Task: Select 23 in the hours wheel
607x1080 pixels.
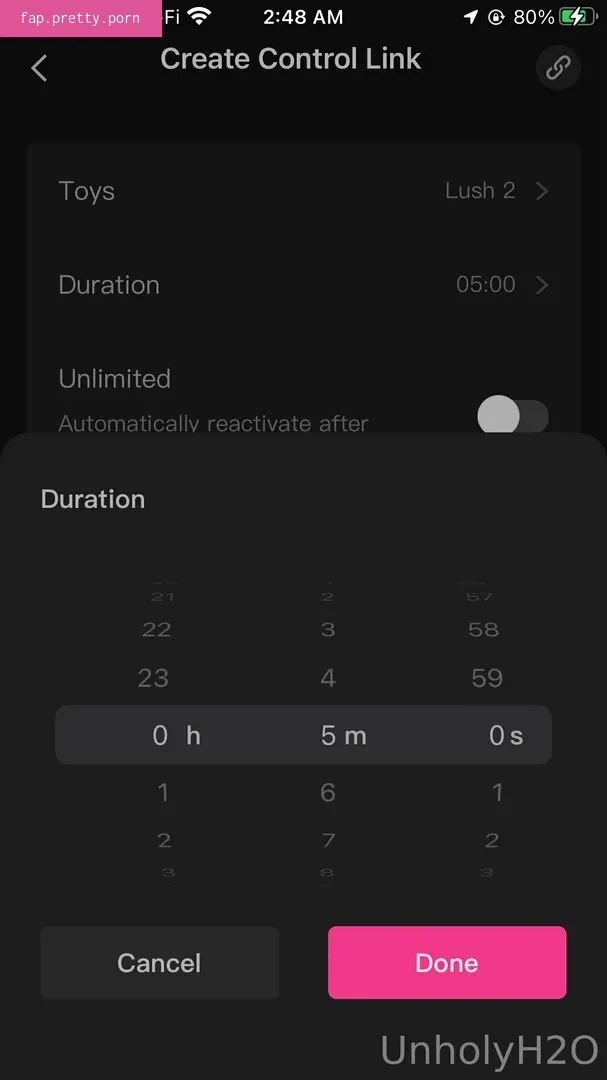Action: point(153,678)
